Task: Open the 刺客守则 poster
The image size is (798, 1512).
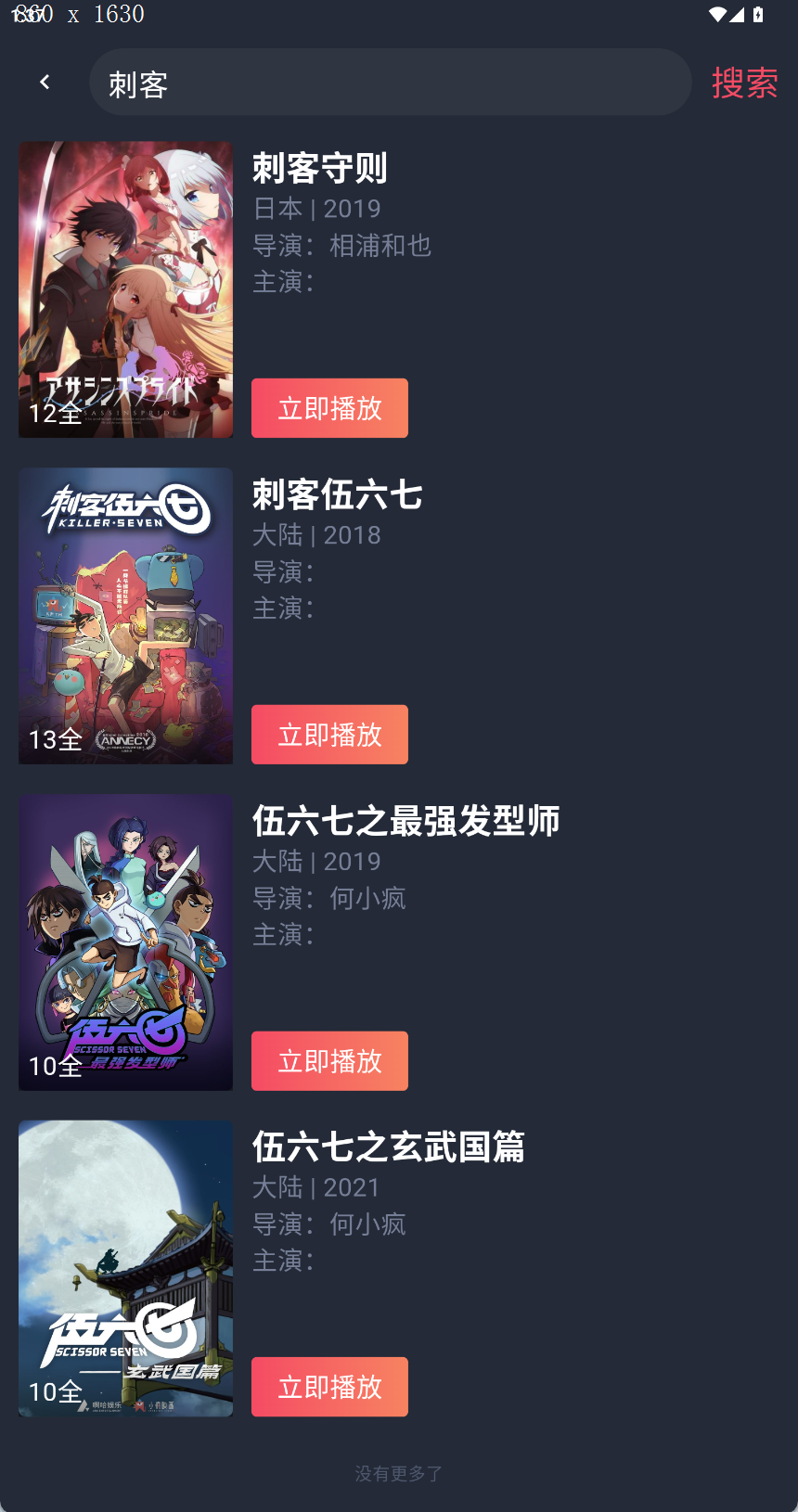Action: [x=126, y=289]
